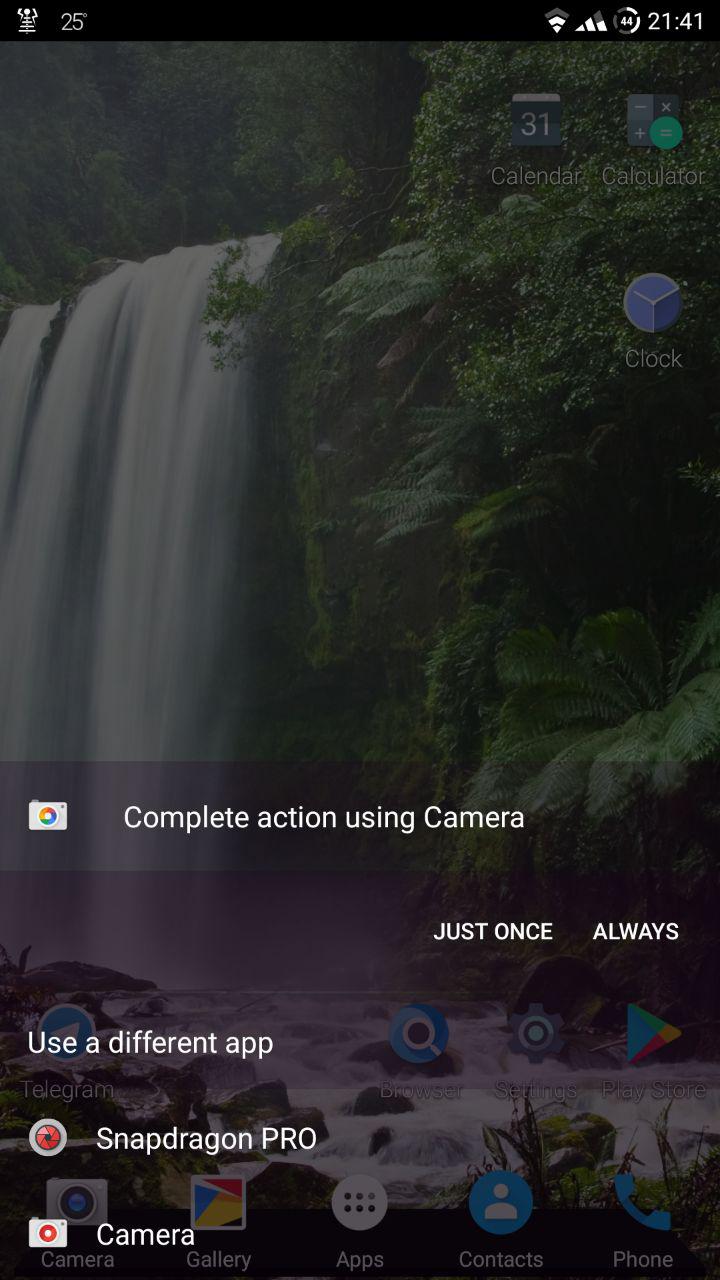This screenshot has height=1280, width=720.
Task: Select Always to set Camera default
Action: pos(636,931)
